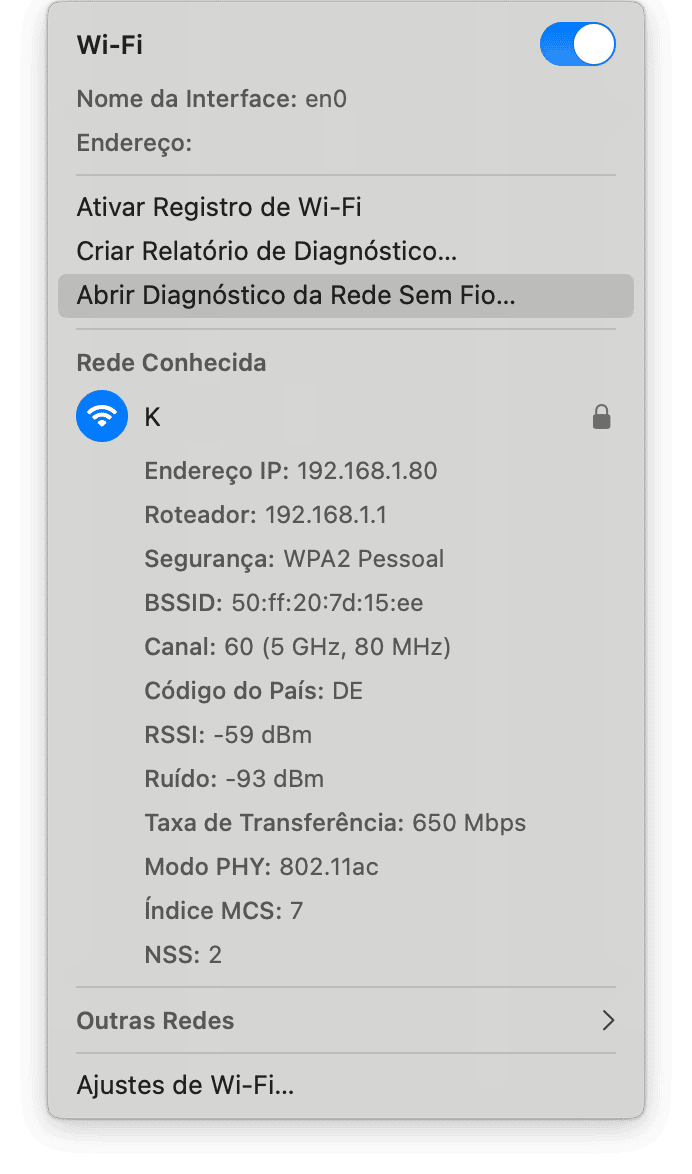Tap the connected network K
Screen dimensions: 692x1174
[x=345, y=416]
